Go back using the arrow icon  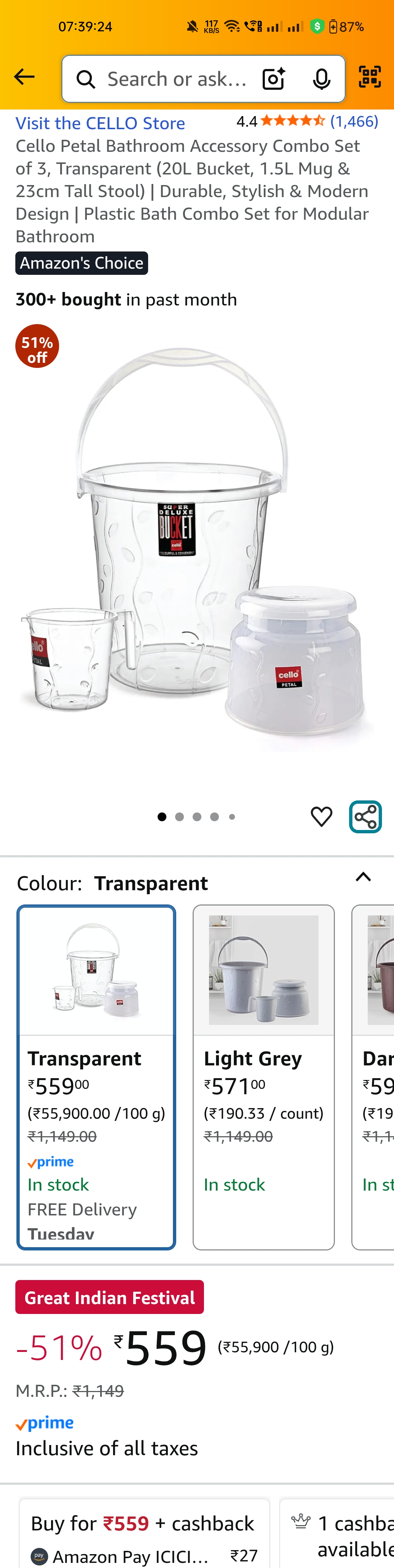24,77
